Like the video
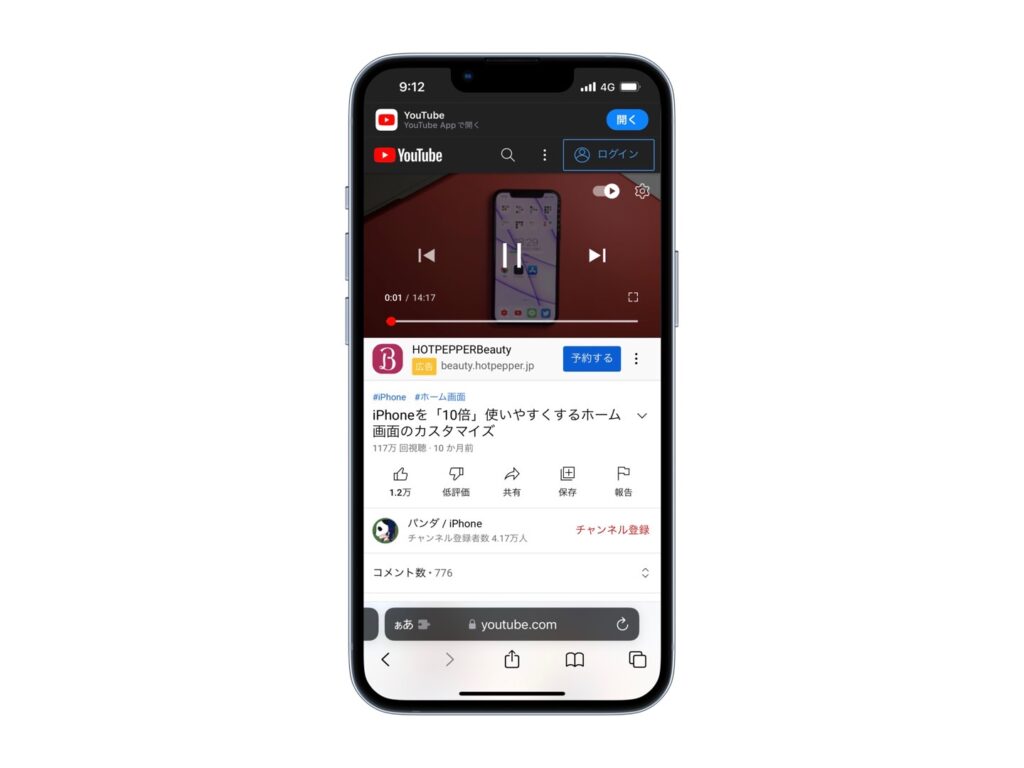 point(400,480)
